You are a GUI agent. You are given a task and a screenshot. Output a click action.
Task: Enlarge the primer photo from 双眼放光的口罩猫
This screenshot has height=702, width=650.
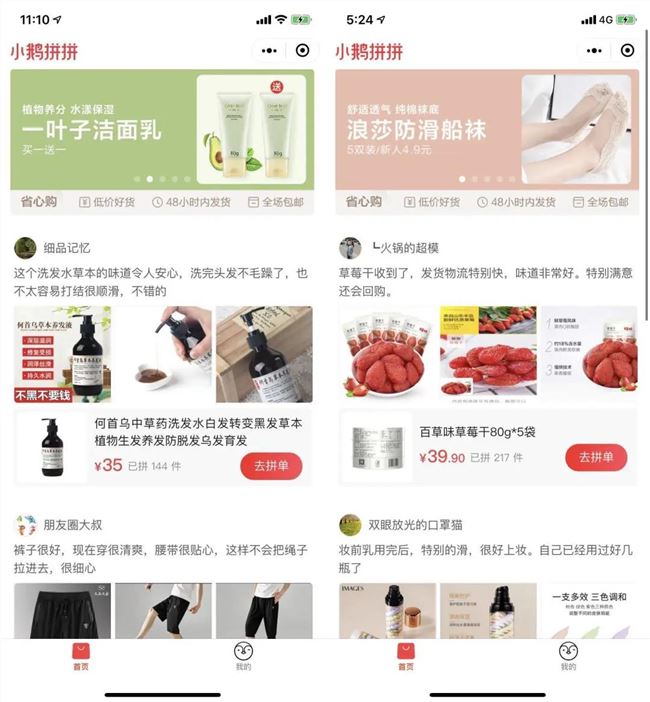click(x=387, y=612)
